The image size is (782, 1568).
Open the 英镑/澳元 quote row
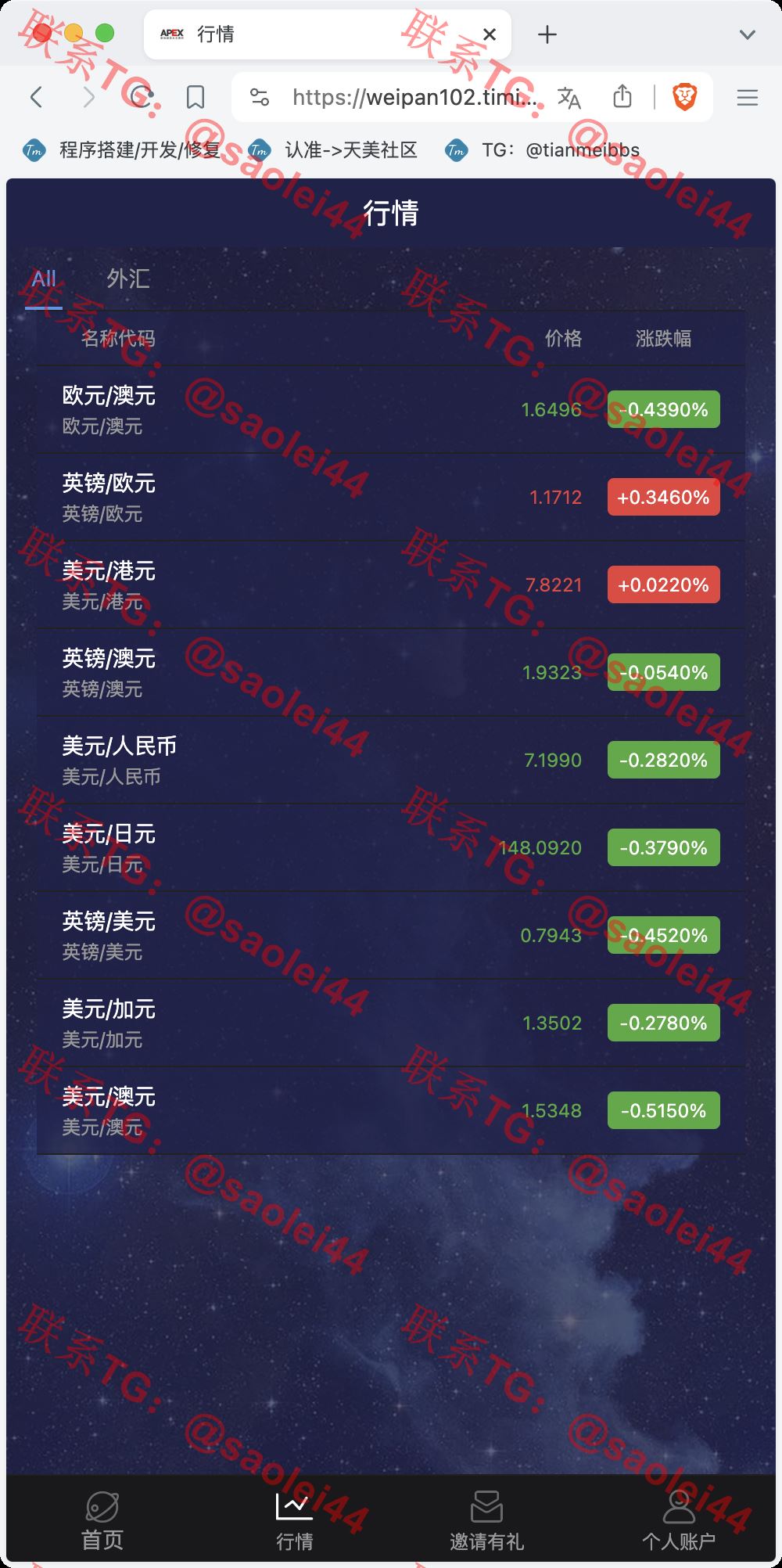point(391,673)
